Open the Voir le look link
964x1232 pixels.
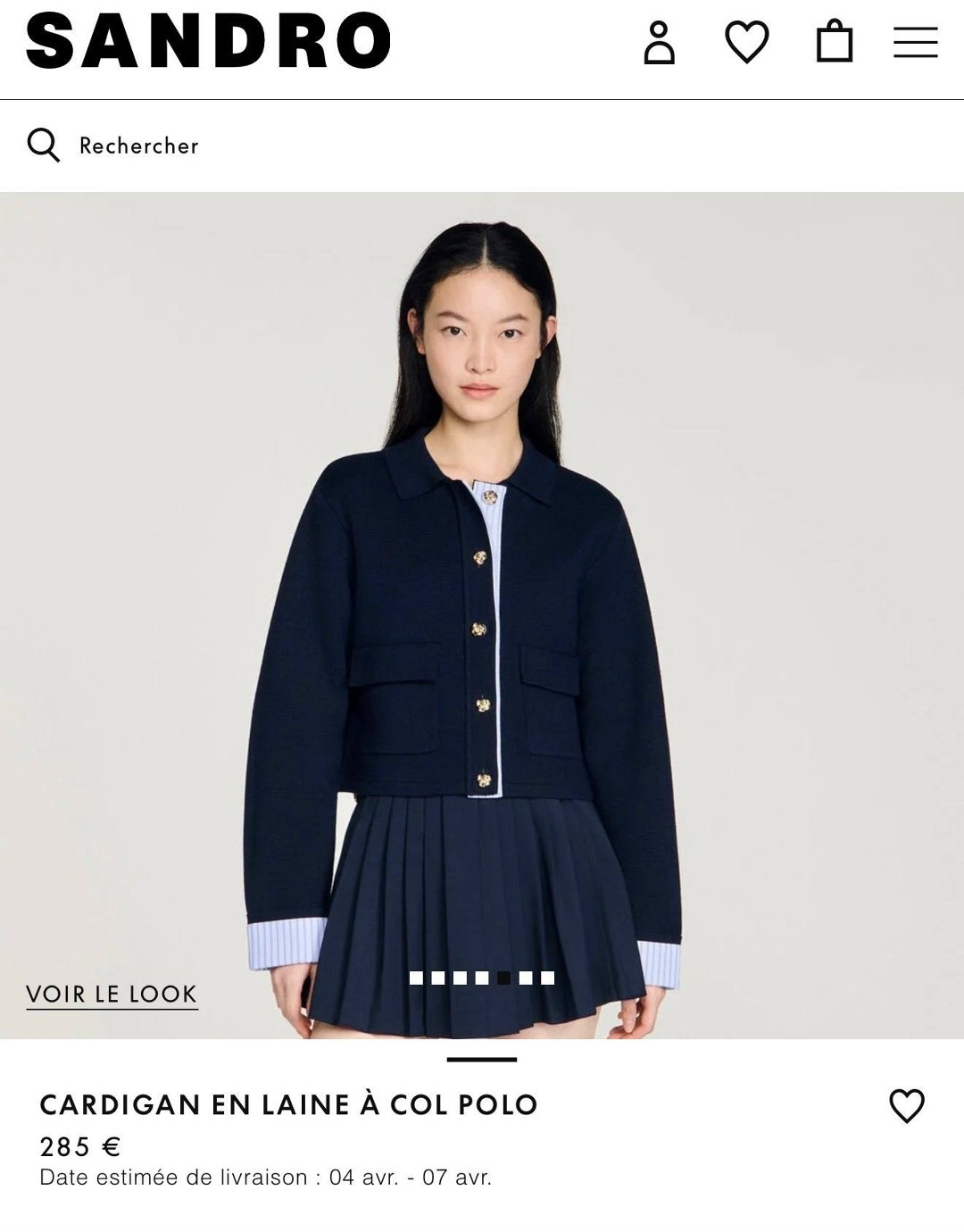[x=112, y=995]
